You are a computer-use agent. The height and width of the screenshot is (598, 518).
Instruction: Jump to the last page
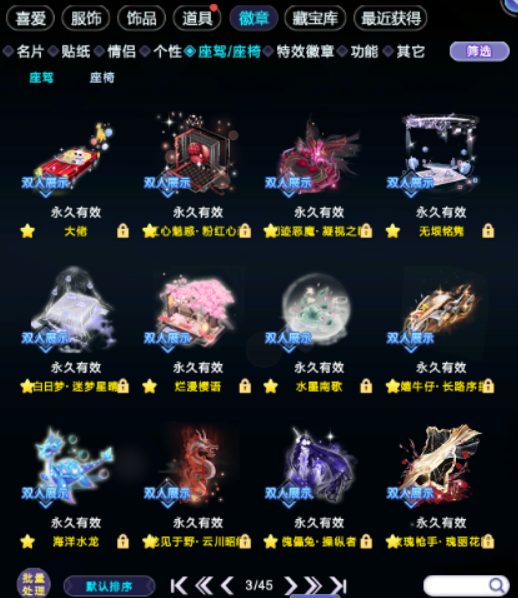coord(338,585)
